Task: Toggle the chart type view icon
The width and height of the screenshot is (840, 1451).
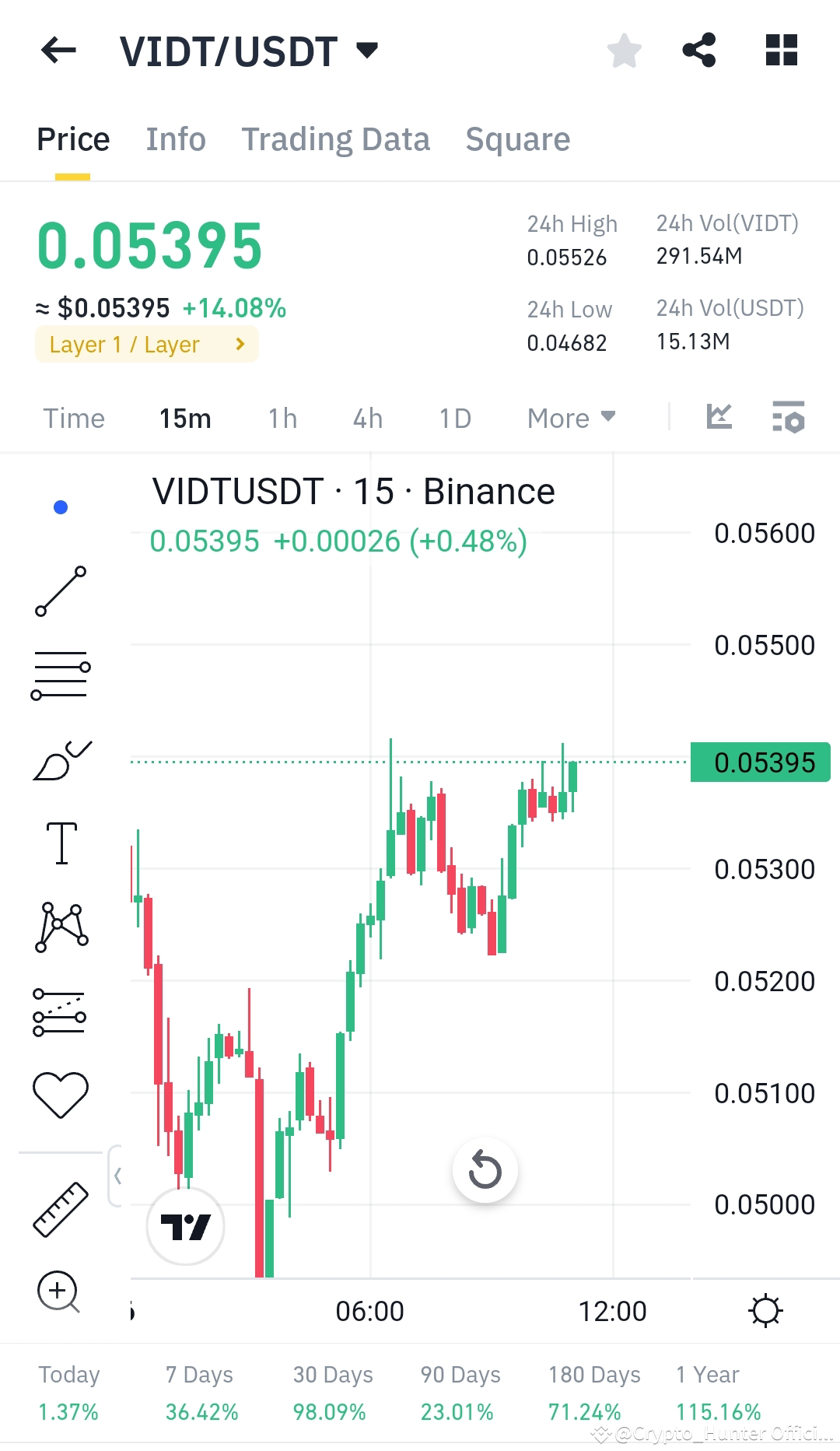Action: (718, 417)
